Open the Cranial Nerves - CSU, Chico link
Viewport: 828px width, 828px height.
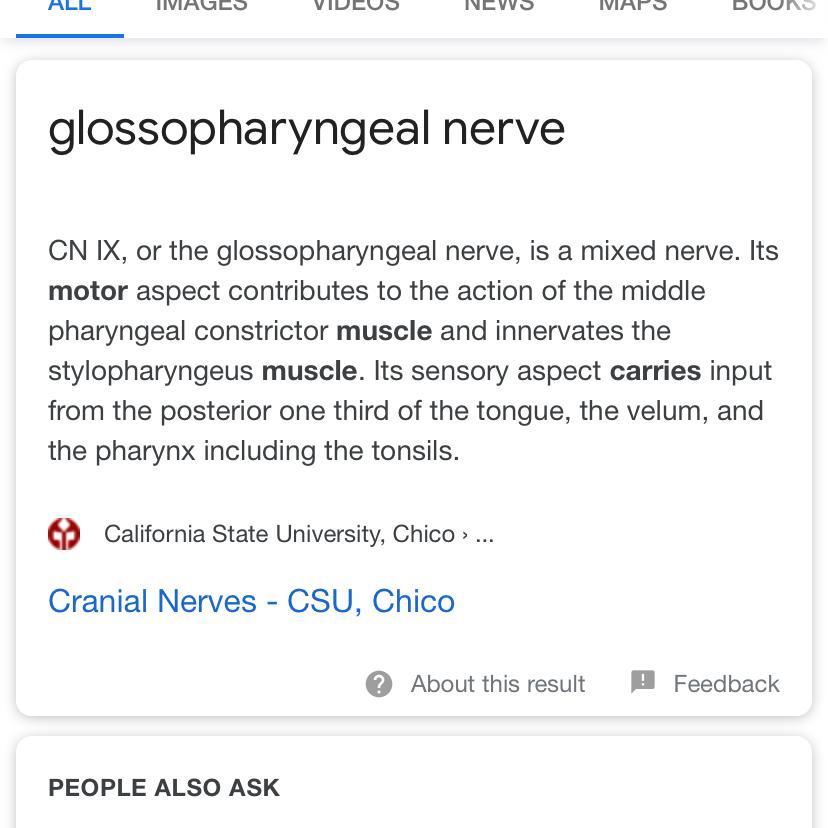click(251, 601)
